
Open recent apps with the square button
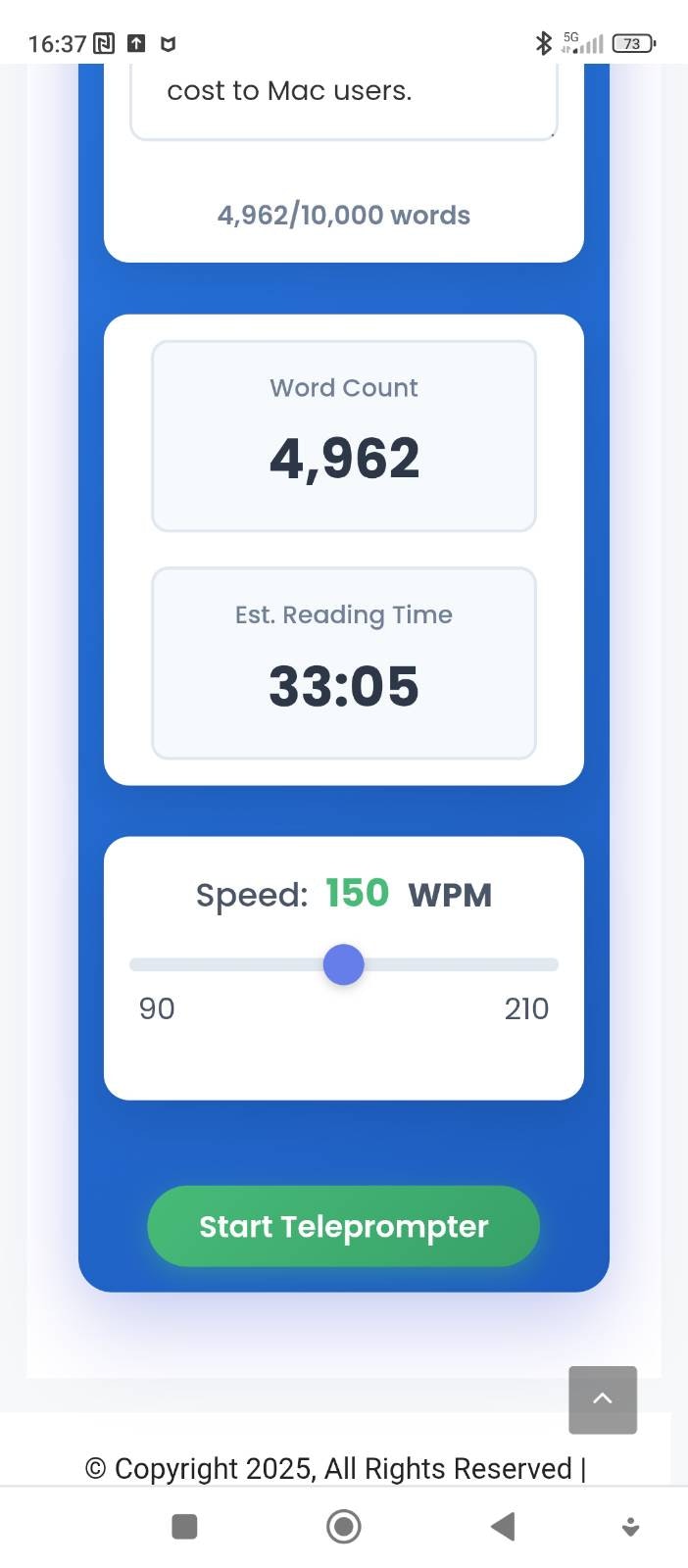coord(184,1526)
